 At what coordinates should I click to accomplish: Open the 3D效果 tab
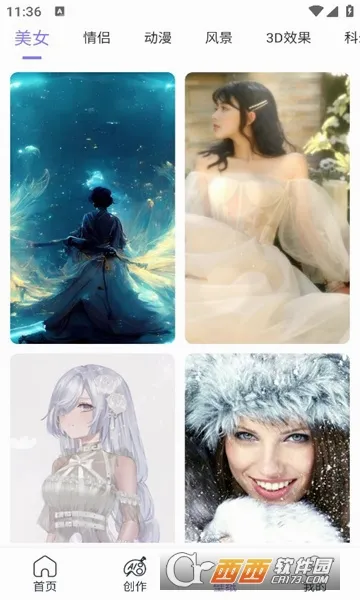tap(288, 38)
